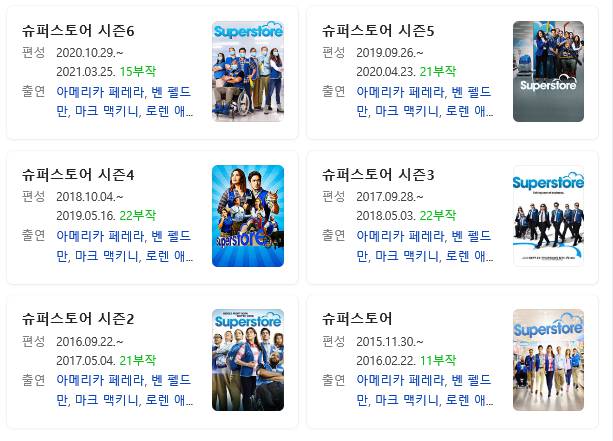Open the 슈퍼스토어 시즌6 card
Viewport: 613px width, 441px height.
(x=78, y=32)
